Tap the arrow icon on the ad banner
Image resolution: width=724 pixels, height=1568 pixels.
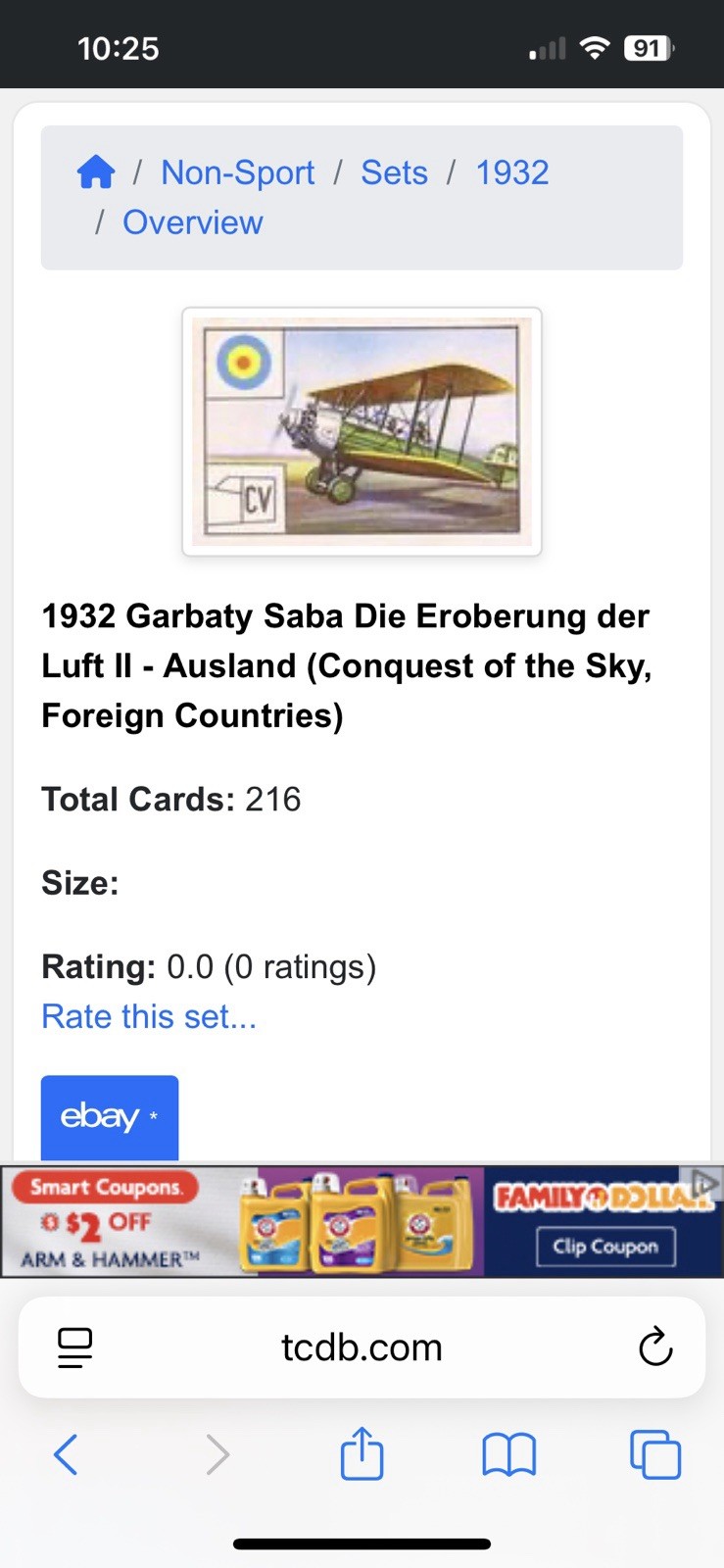pos(704,1183)
